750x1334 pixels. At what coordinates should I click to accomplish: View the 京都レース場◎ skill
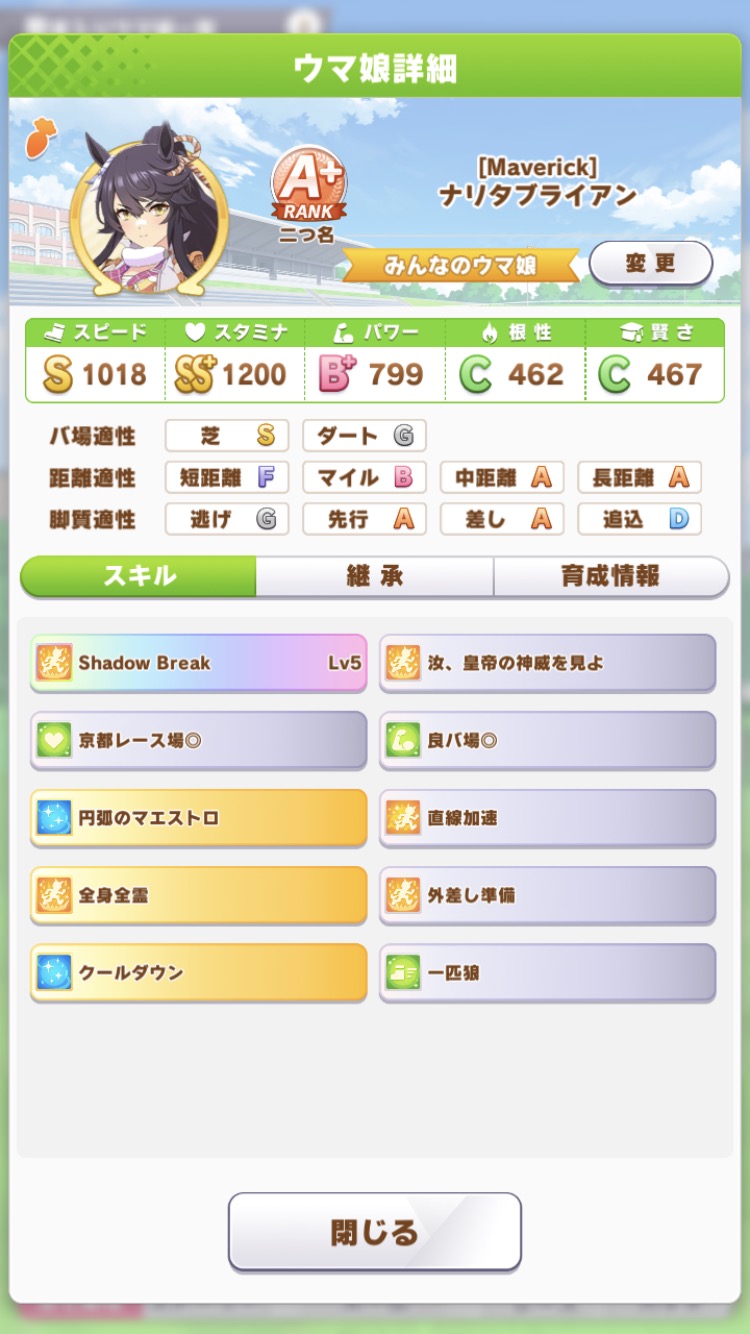click(x=198, y=741)
